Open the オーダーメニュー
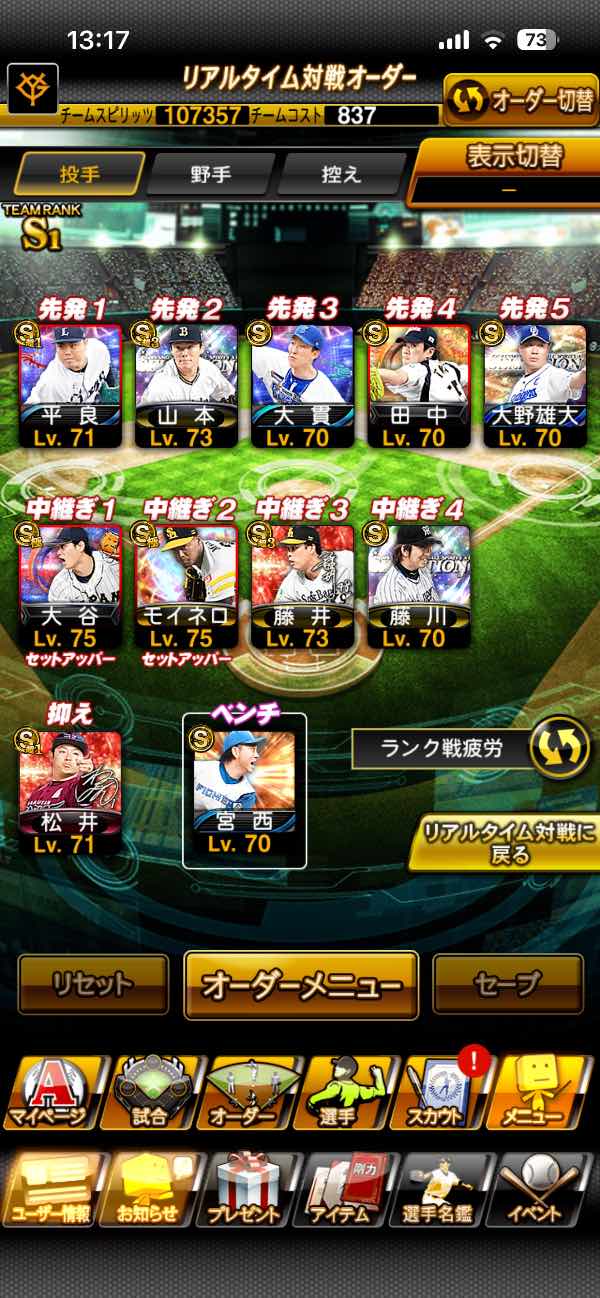Viewport: 600px width, 1298px height. [x=301, y=985]
